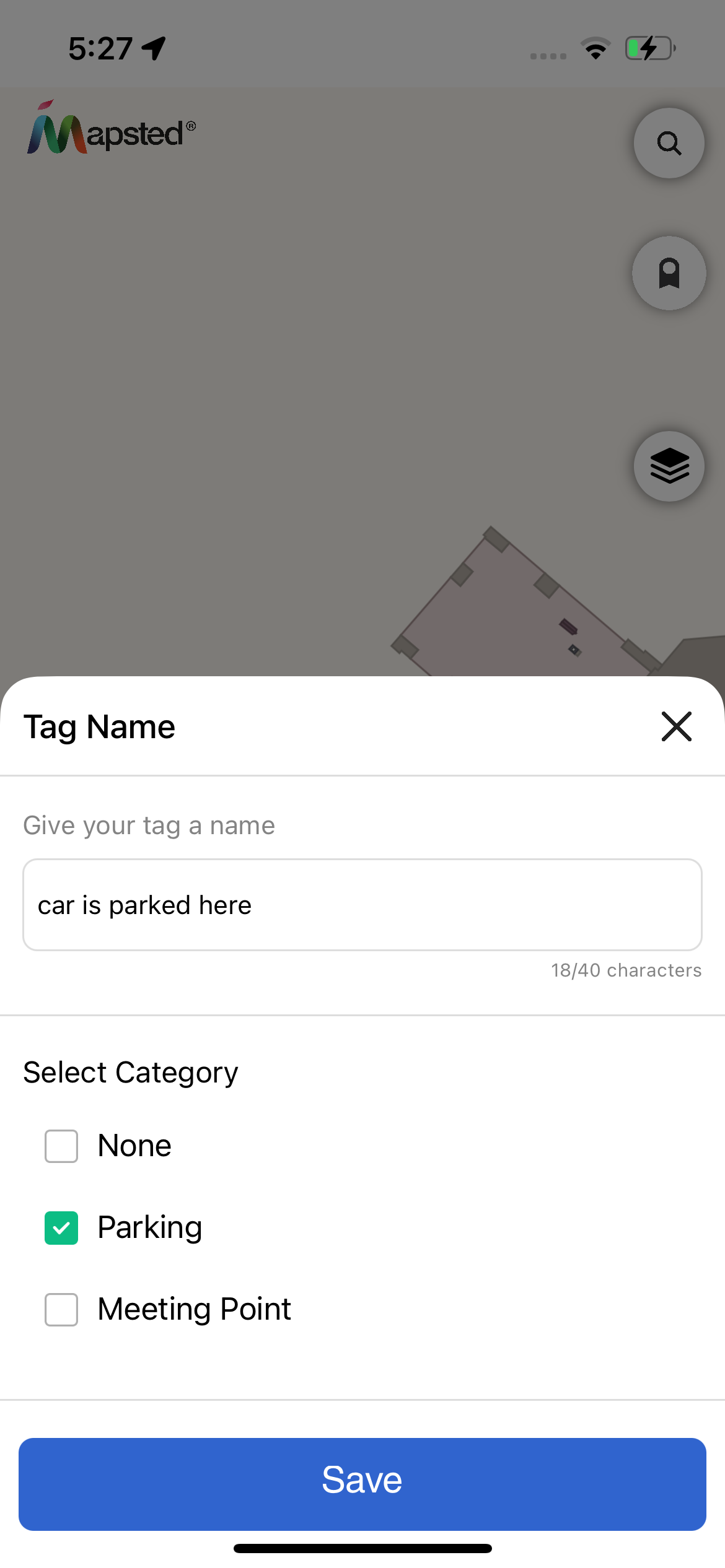
Task: Close the Tag Name dialog
Action: (676, 726)
